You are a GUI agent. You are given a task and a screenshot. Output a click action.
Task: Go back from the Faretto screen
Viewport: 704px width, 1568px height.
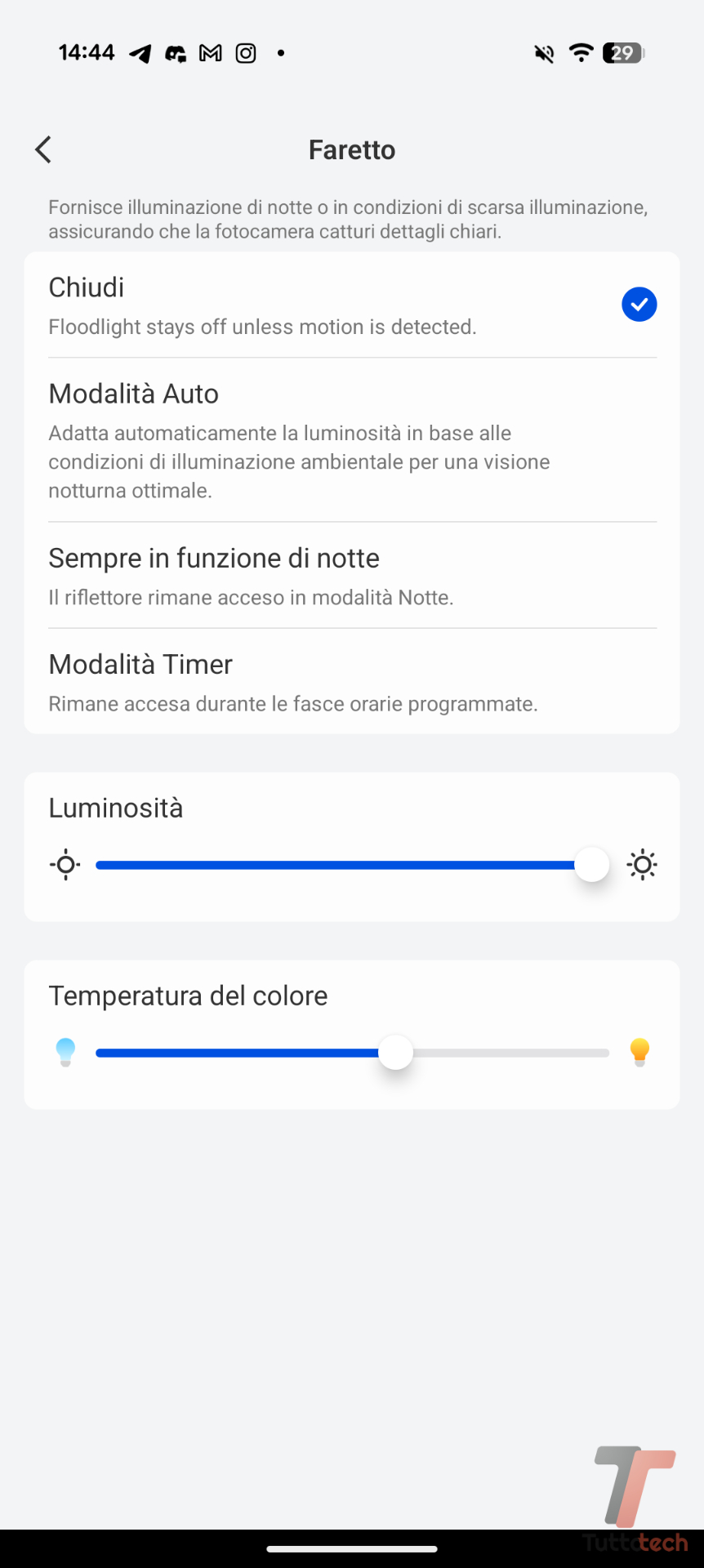[43, 149]
